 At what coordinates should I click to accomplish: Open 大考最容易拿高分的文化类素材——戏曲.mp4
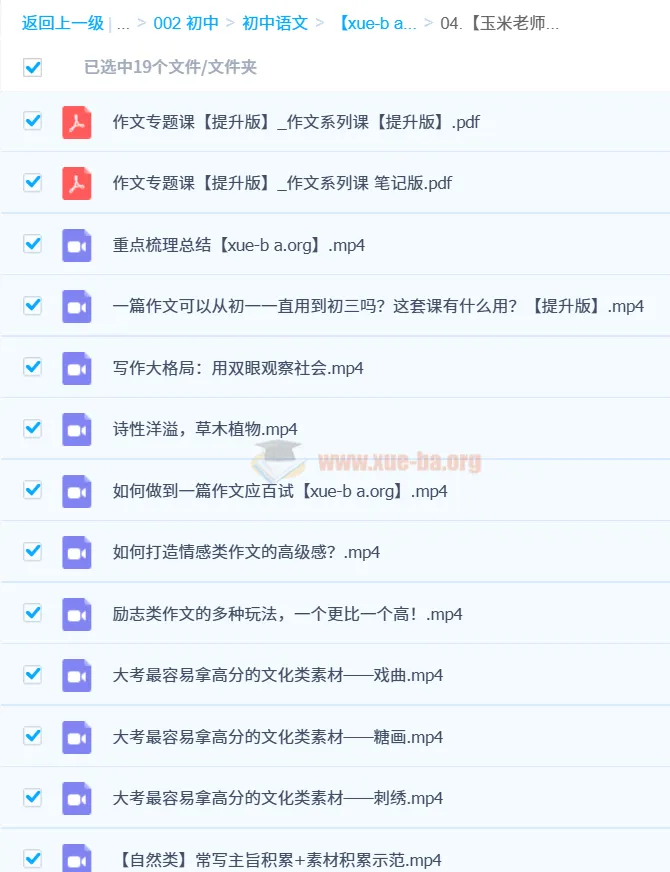tap(278, 675)
